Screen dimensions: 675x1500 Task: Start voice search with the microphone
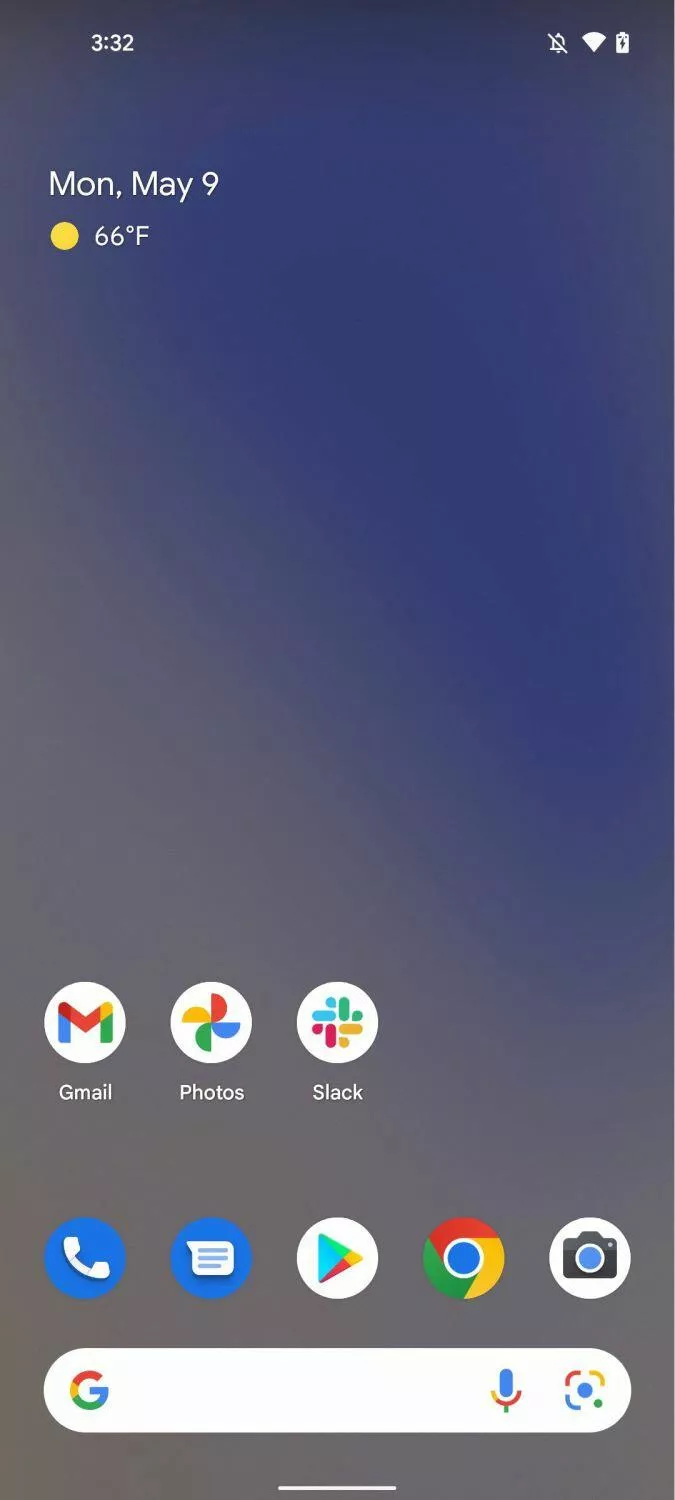pos(506,1390)
